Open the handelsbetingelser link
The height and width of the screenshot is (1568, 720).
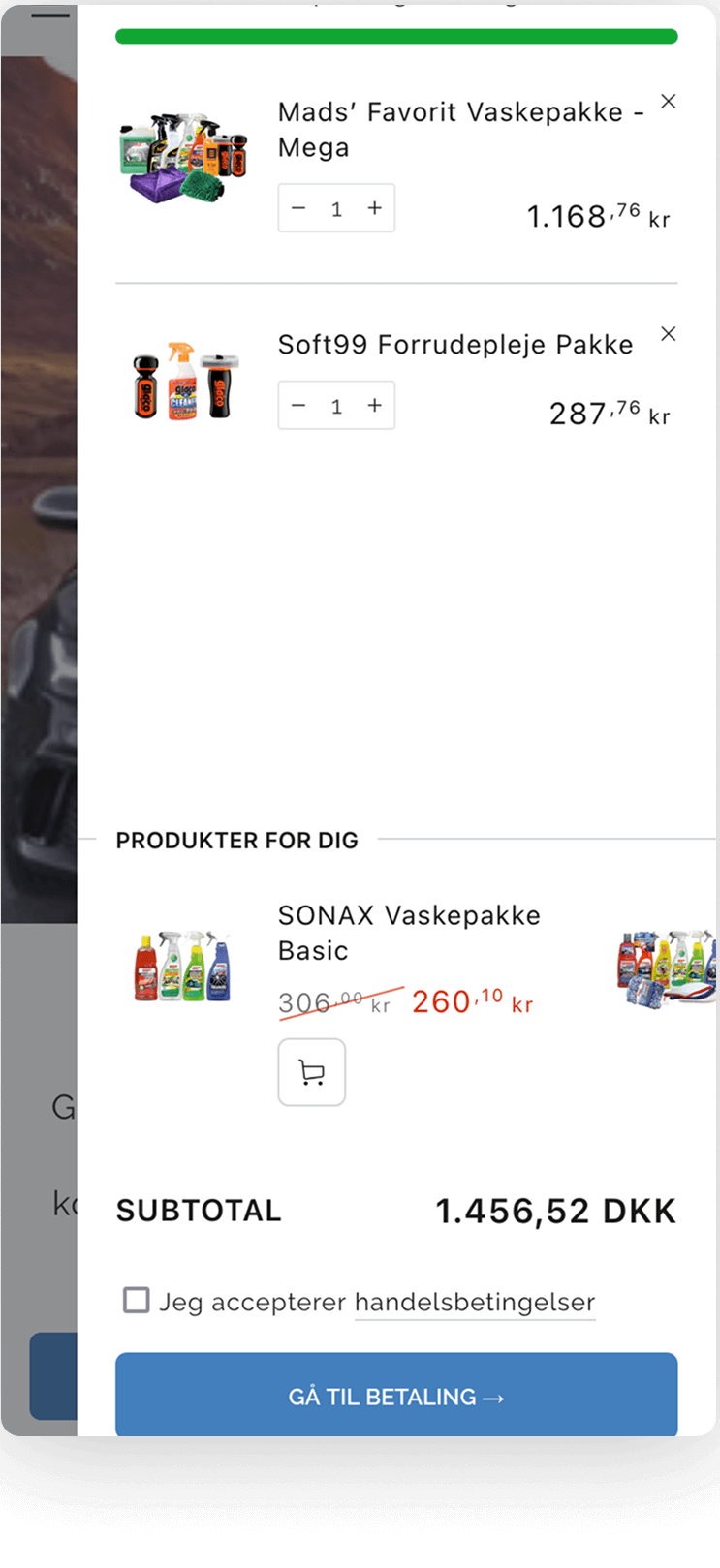474,1303
